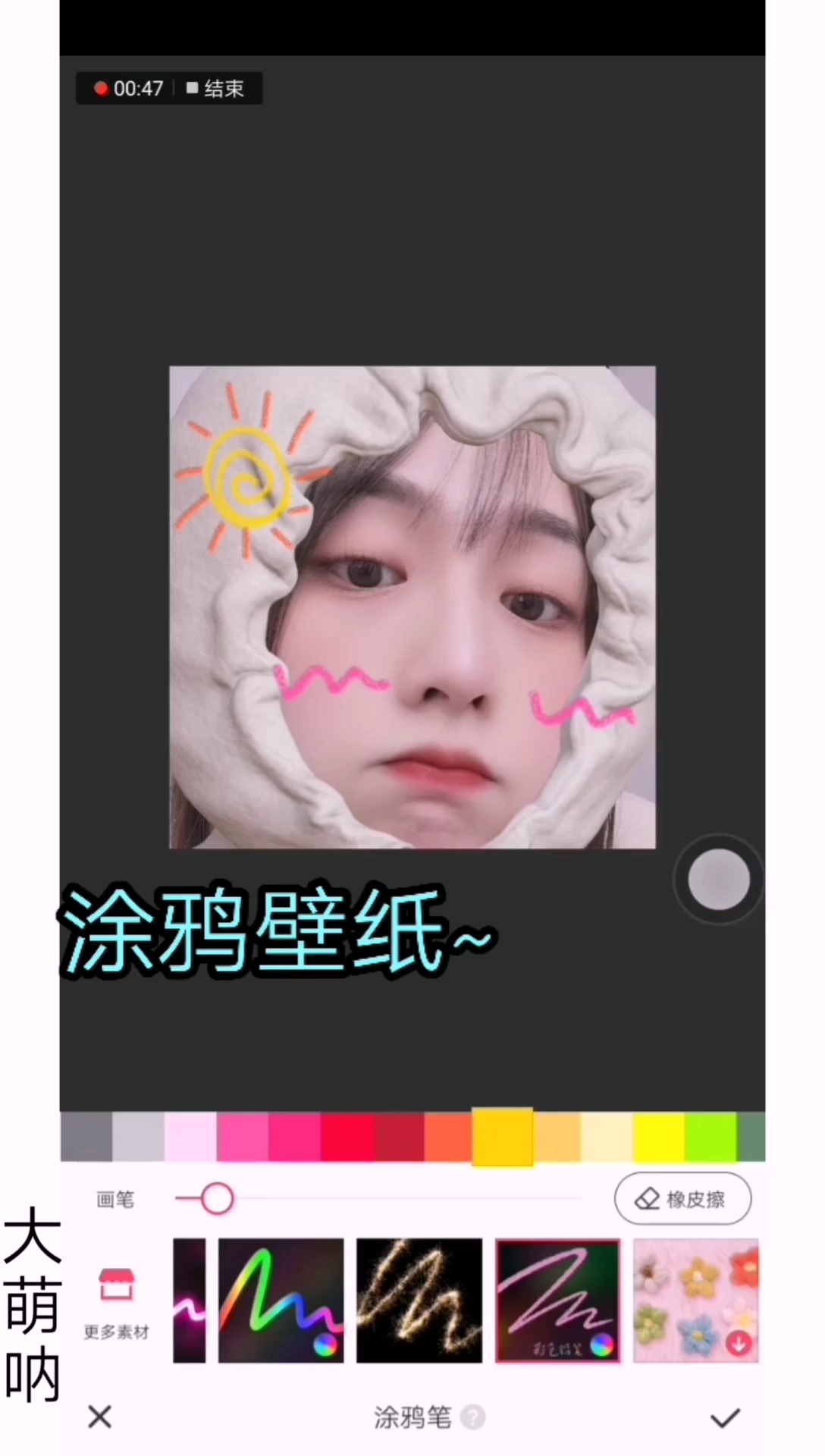Select the orange color swatch
The height and width of the screenshot is (1456, 825).
pos(447,1137)
